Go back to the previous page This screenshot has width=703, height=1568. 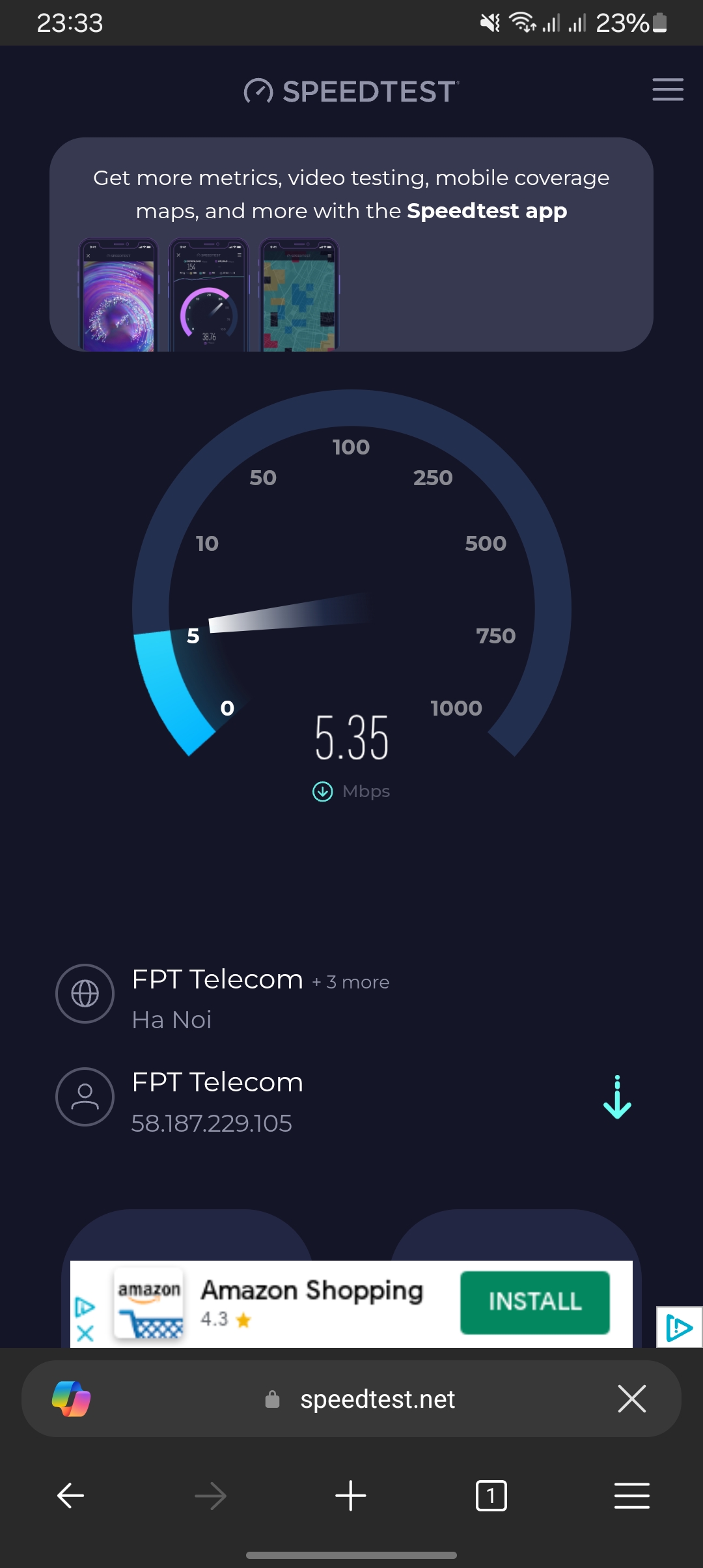pos(70,1496)
